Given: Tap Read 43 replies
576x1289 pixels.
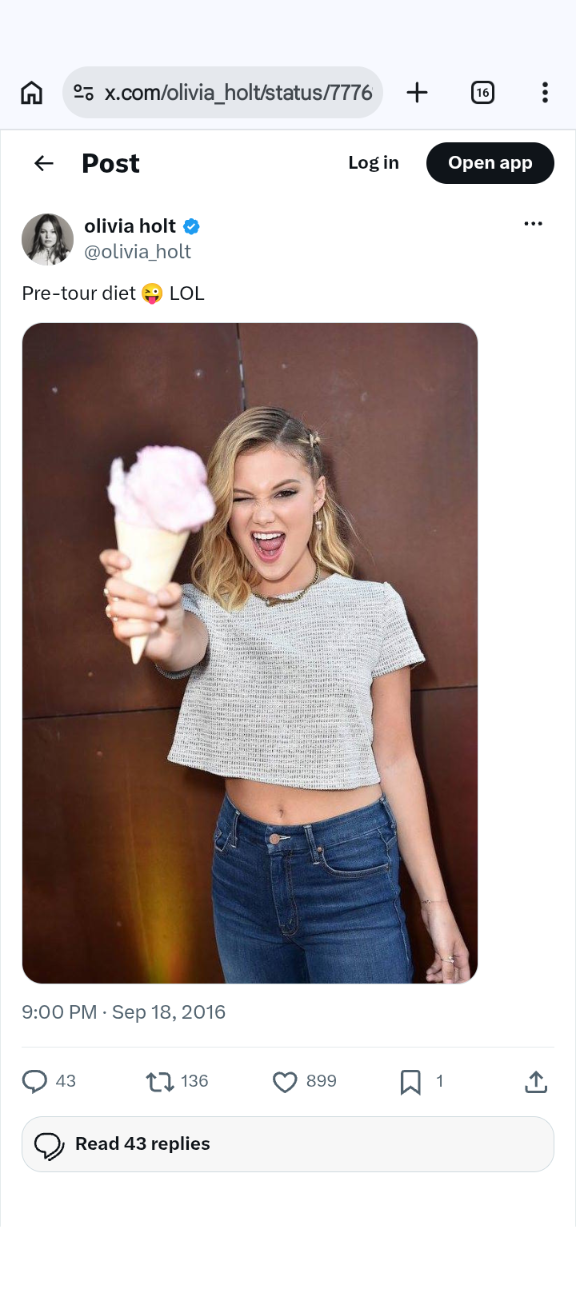Looking at the screenshot, I should (x=288, y=1144).
